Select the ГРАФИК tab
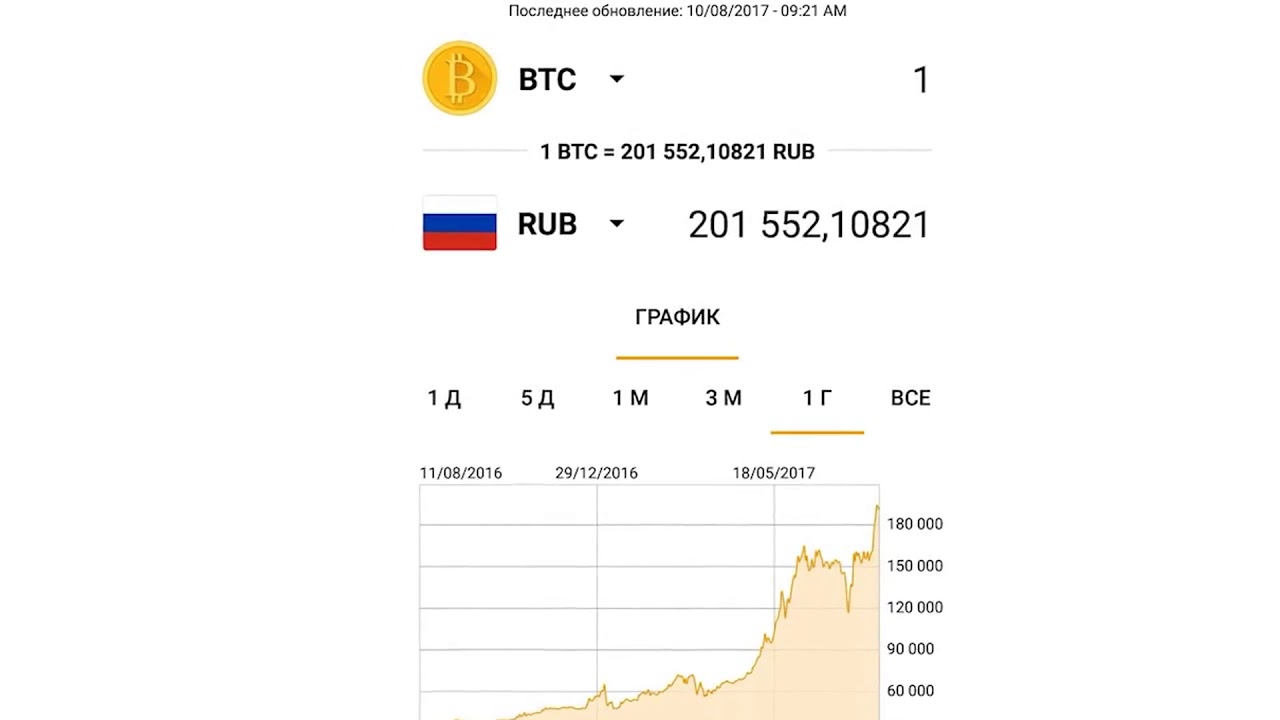Image resolution: width=1280 pixels, height=720 pixels. click(677, 317)
